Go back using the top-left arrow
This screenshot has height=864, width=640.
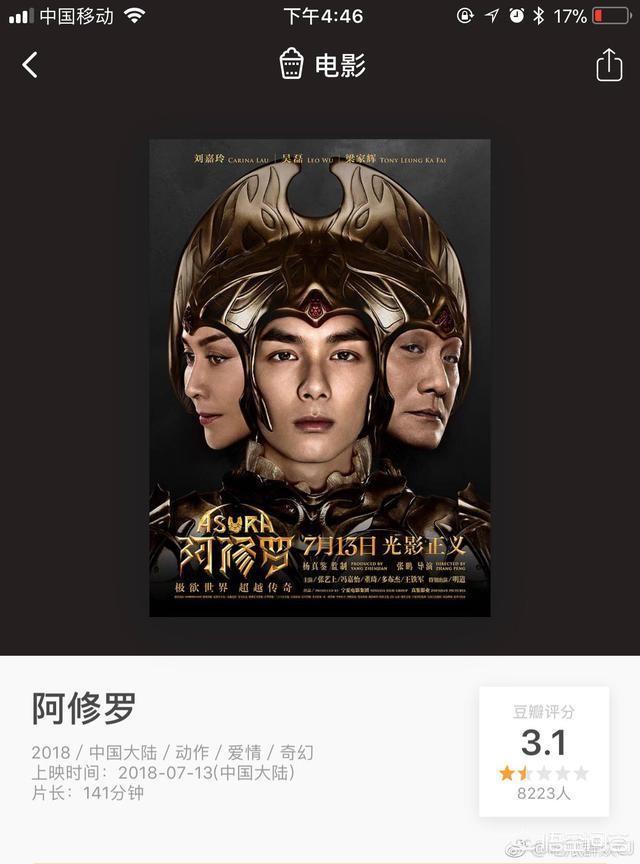30,66
